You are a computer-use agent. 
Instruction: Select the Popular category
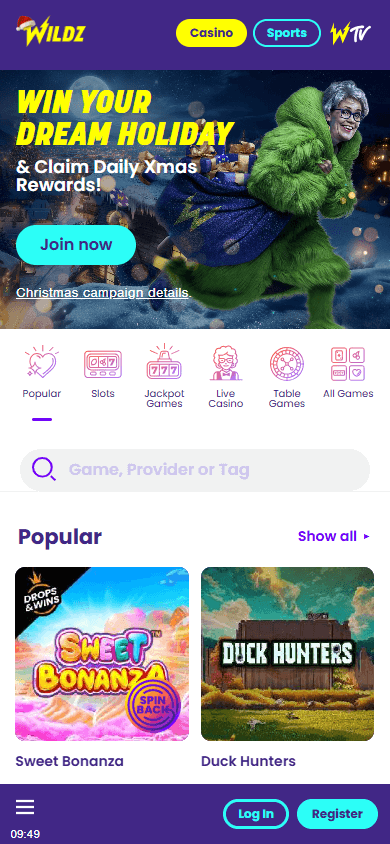(42, 374)
